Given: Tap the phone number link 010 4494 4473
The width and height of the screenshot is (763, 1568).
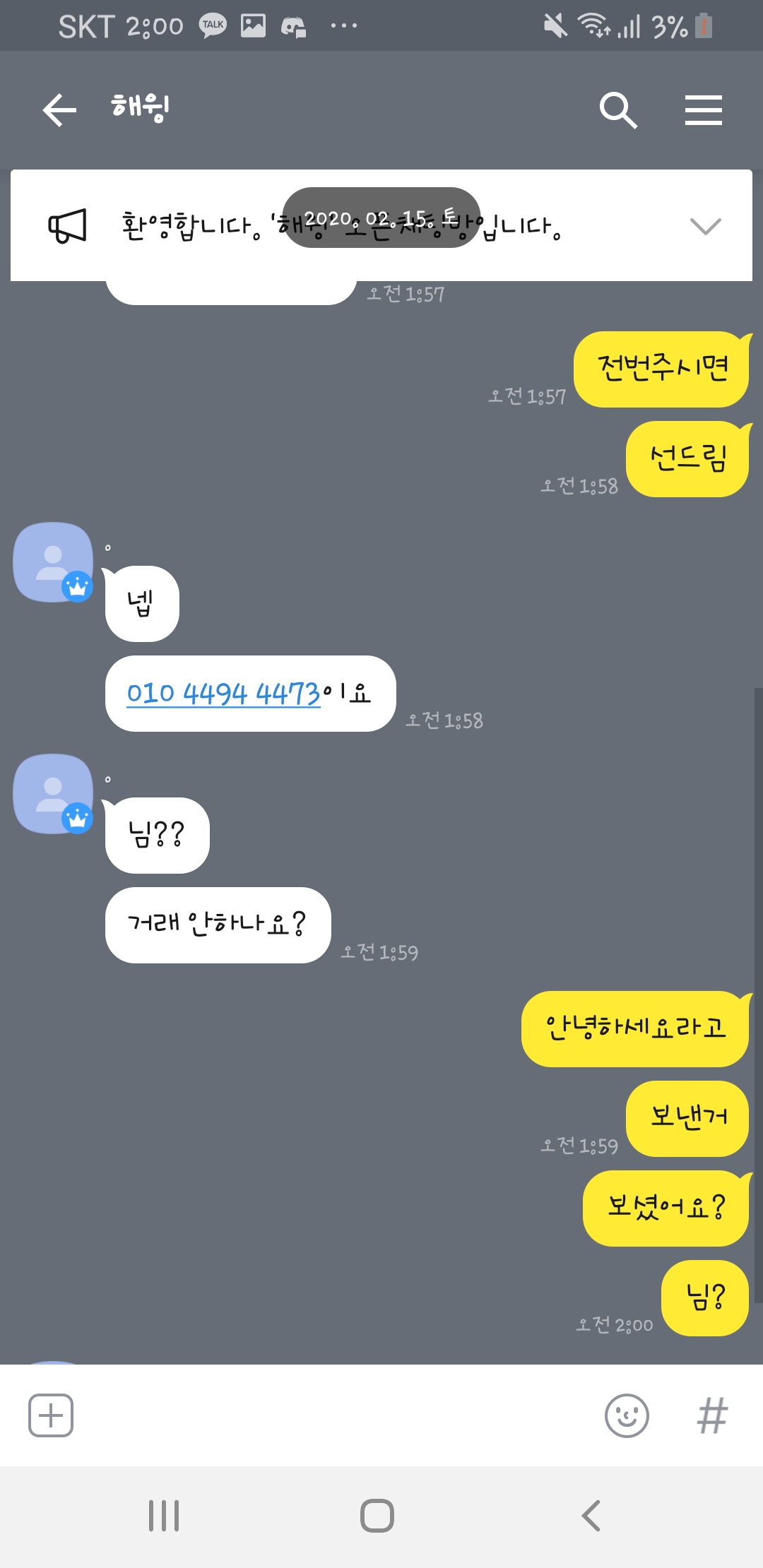Looking at the screenshot, I should point(223,694).
